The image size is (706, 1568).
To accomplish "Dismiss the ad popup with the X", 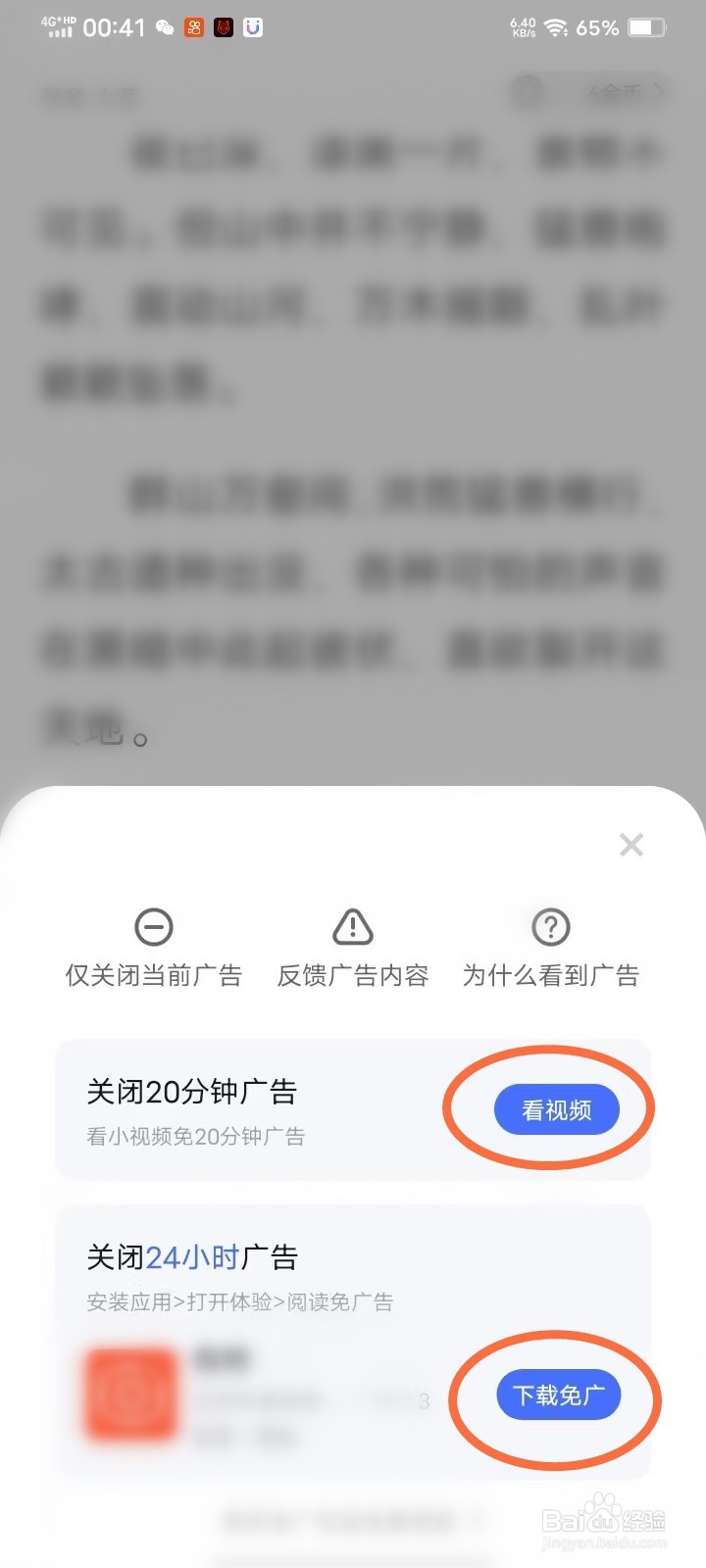I will click(x=630, y=844).
